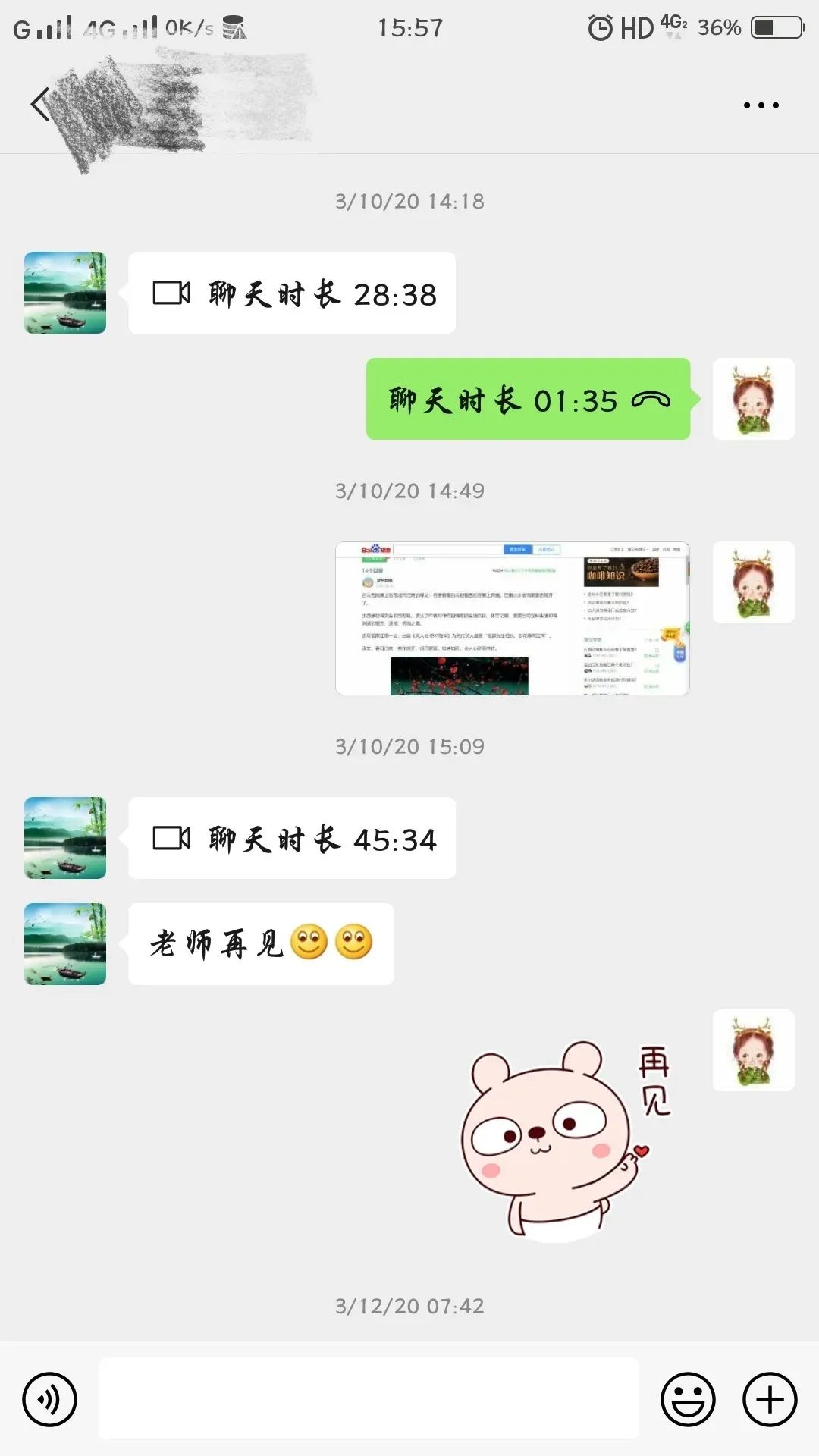Focus the message text field
The height and width of the screenshot is (1456, 819).
(369, 1399)
